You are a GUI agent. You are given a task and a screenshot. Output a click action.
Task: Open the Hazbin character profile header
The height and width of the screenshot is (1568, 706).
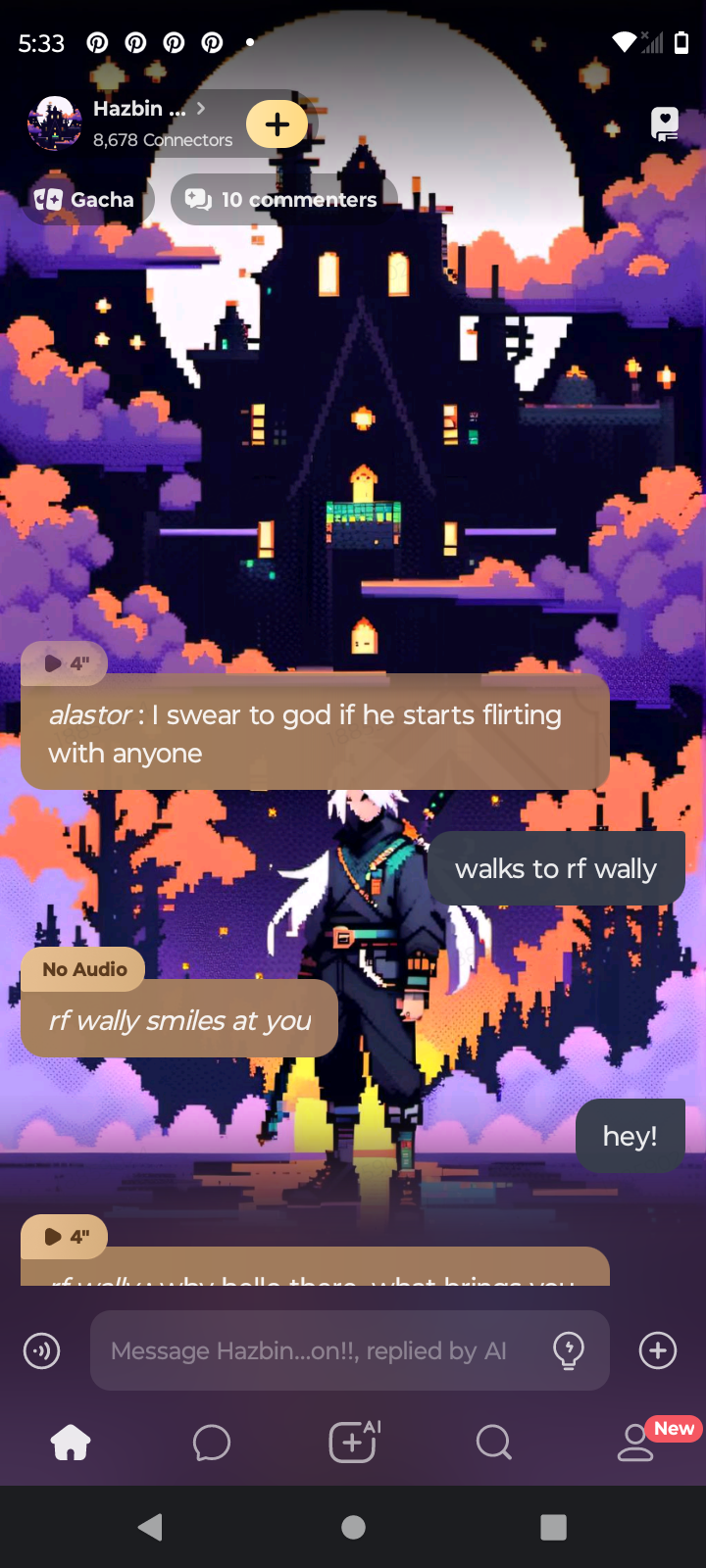tap(137, 123)
